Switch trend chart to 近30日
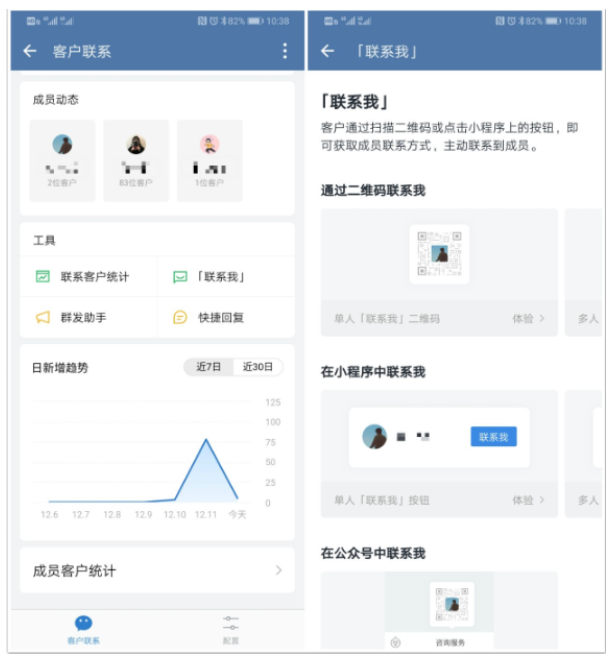Viewport: 616px width, 663px height. (x=258, y=367)
